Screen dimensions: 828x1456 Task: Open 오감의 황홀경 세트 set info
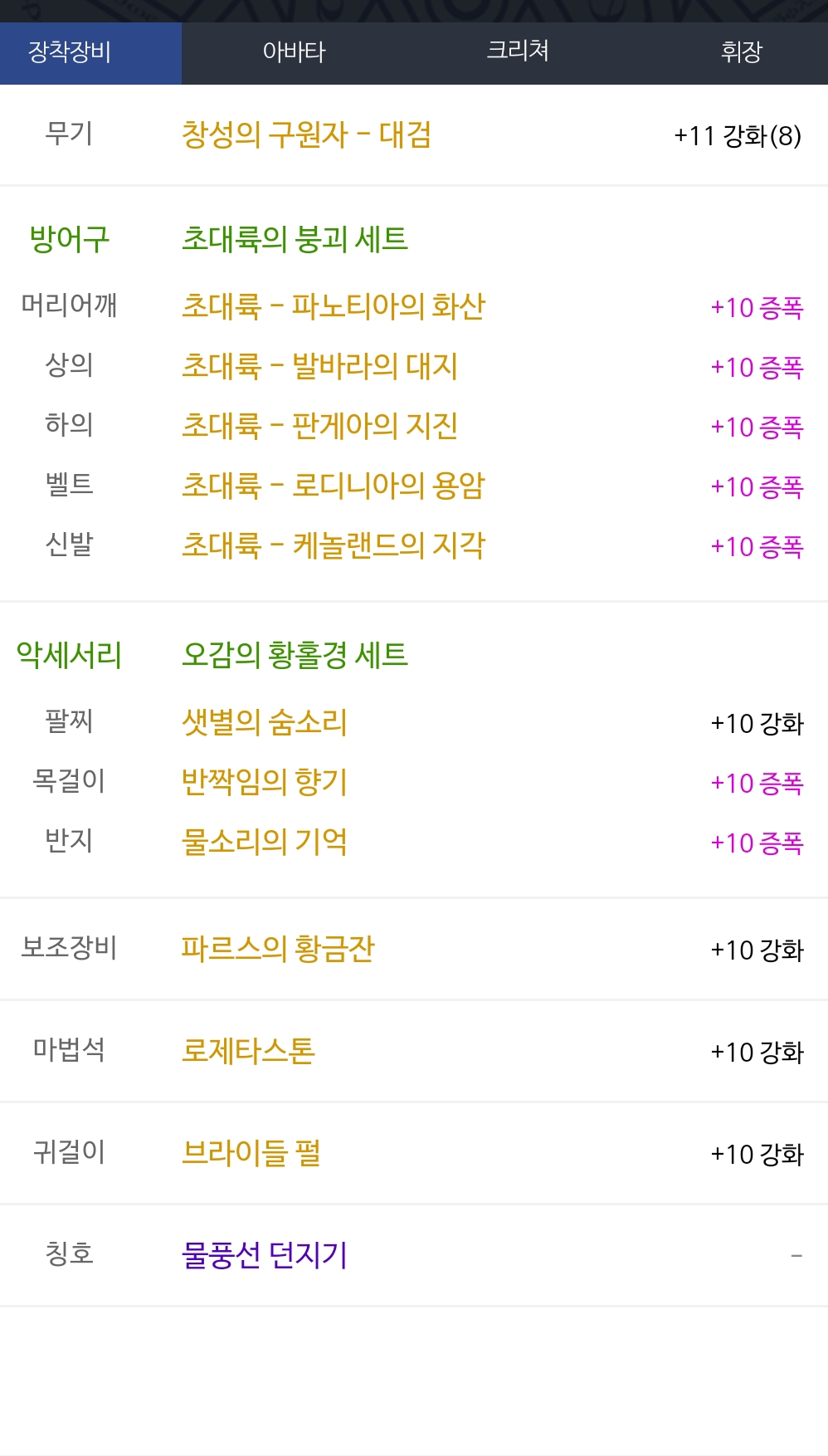point(295,655)
